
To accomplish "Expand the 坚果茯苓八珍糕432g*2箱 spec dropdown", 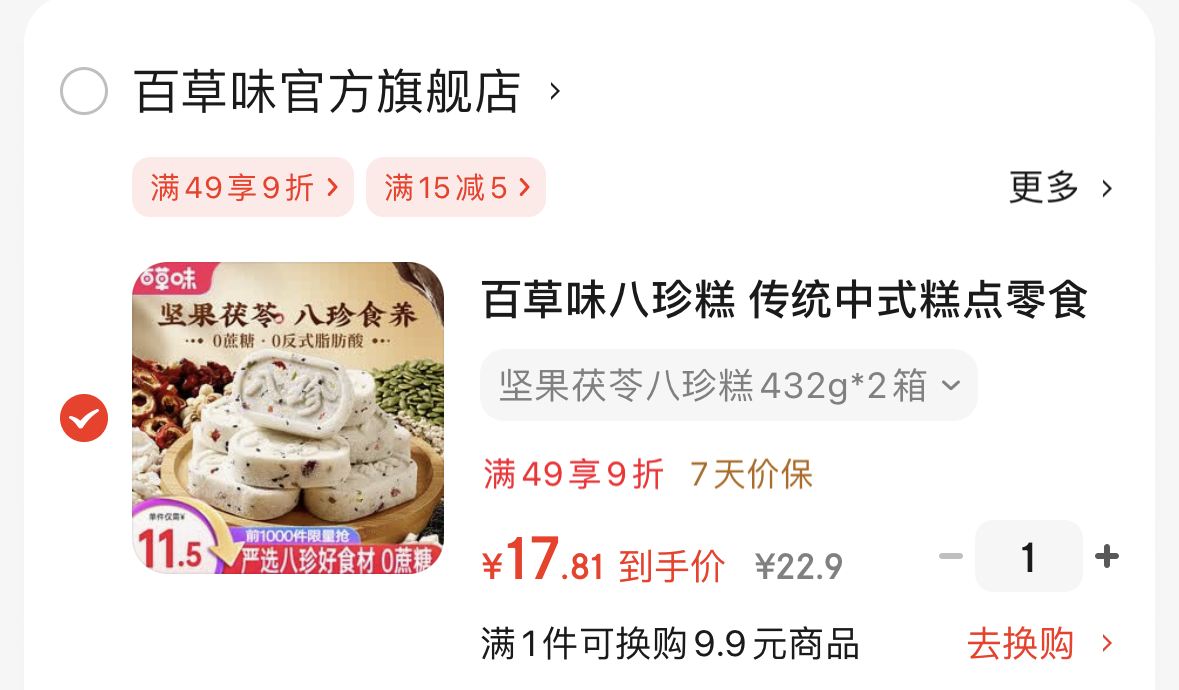I will (x=728, y=385).
